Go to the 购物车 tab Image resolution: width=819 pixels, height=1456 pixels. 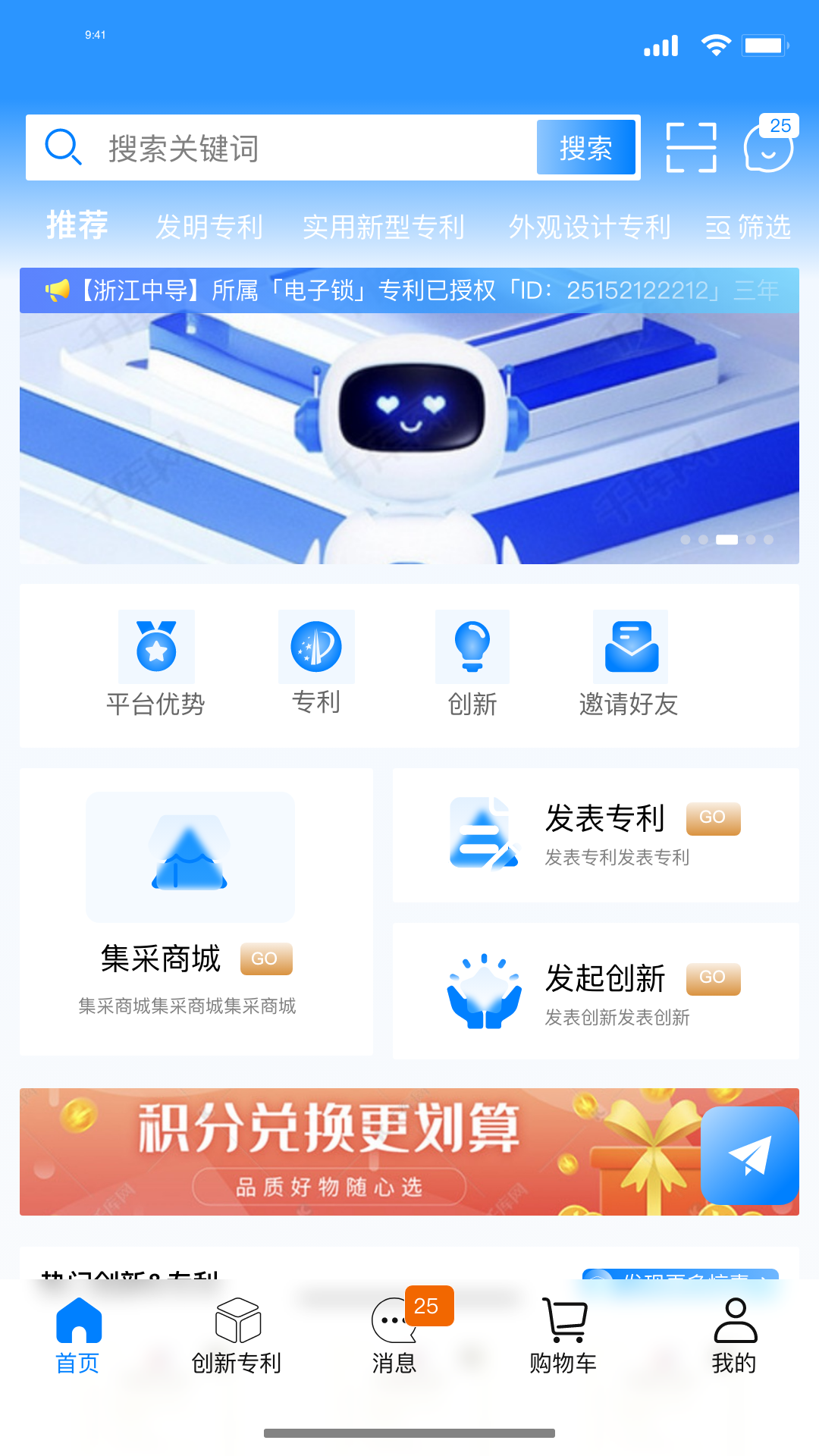[x=563, y=1336]
